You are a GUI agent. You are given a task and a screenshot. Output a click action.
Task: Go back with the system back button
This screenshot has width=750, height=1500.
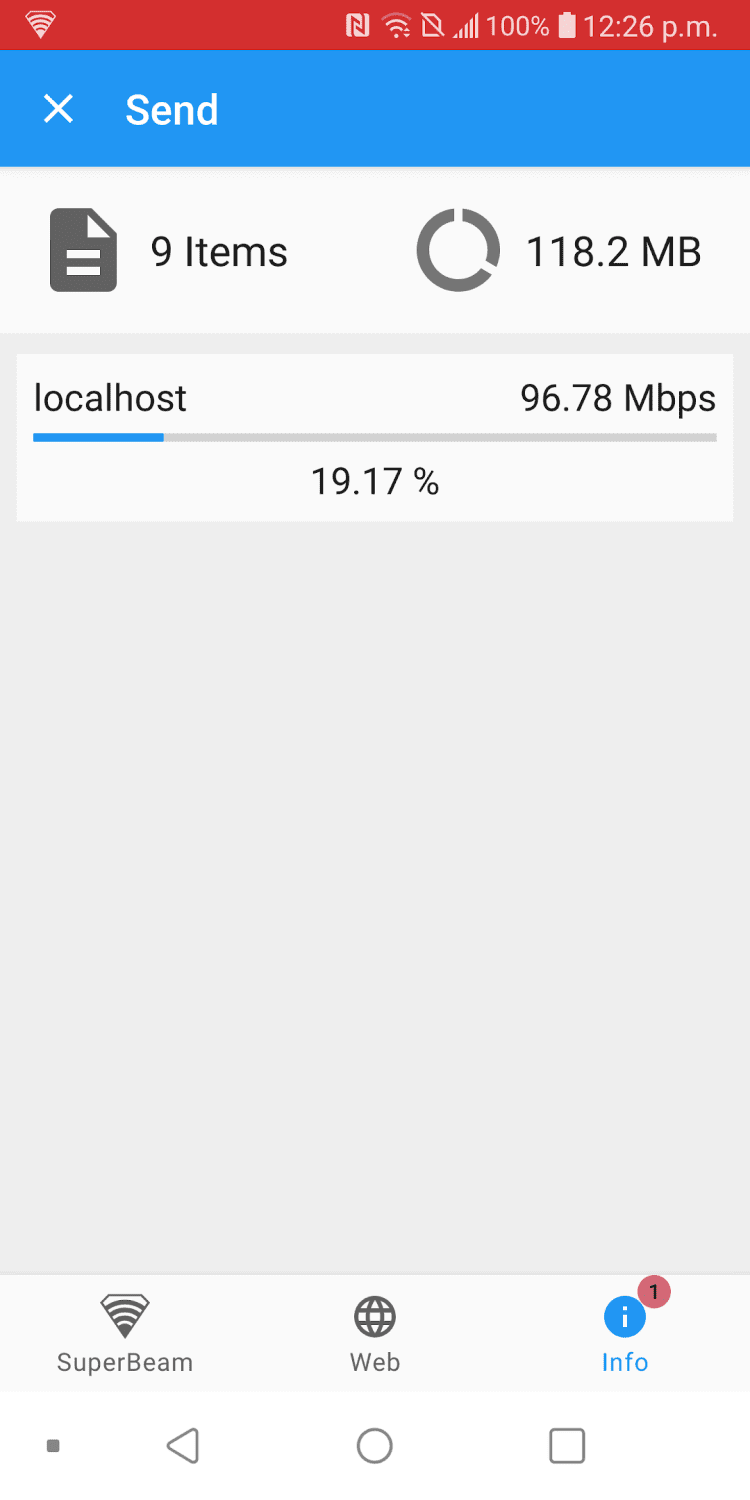pyautogui.click(x=183, y=1445)
